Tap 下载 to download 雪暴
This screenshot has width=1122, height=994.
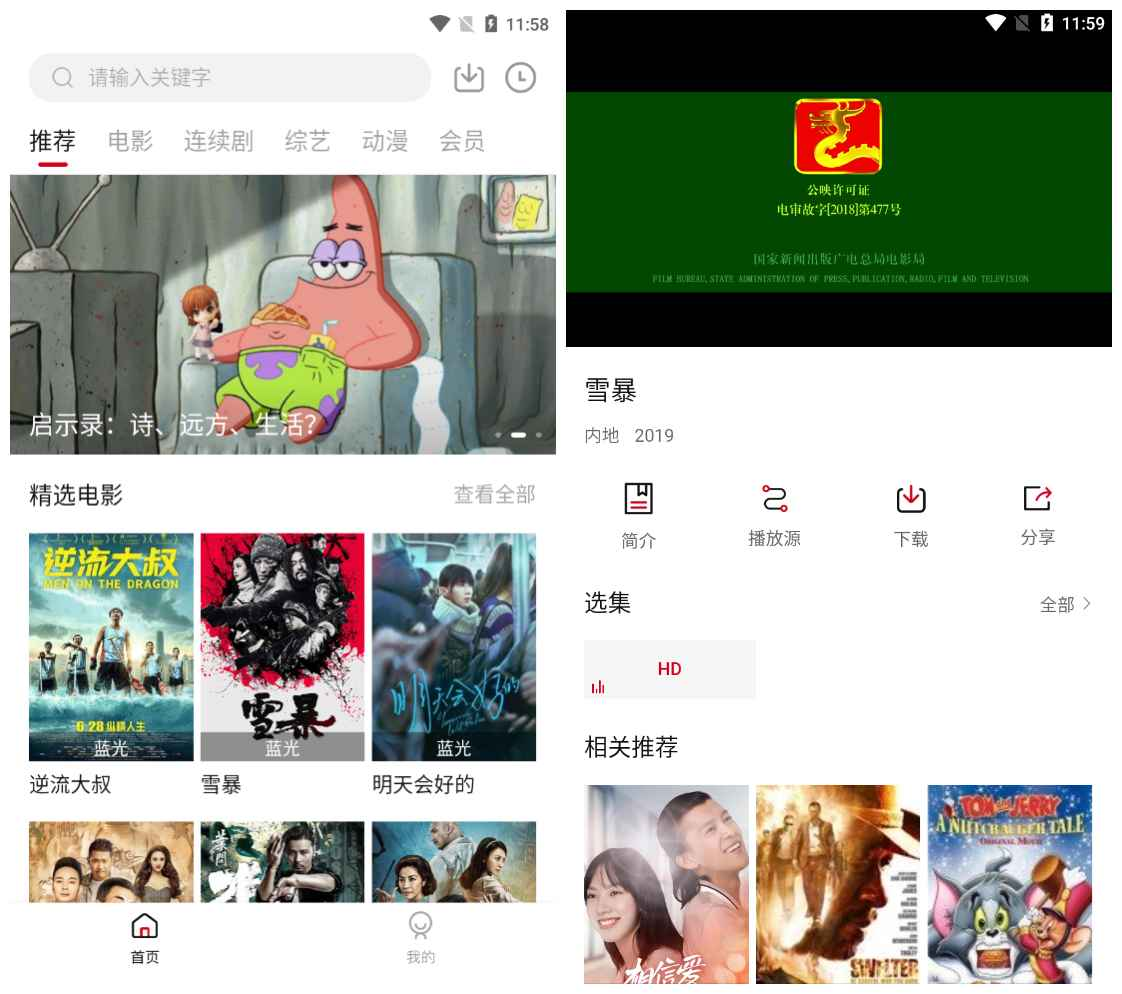[x=910, y=515]
